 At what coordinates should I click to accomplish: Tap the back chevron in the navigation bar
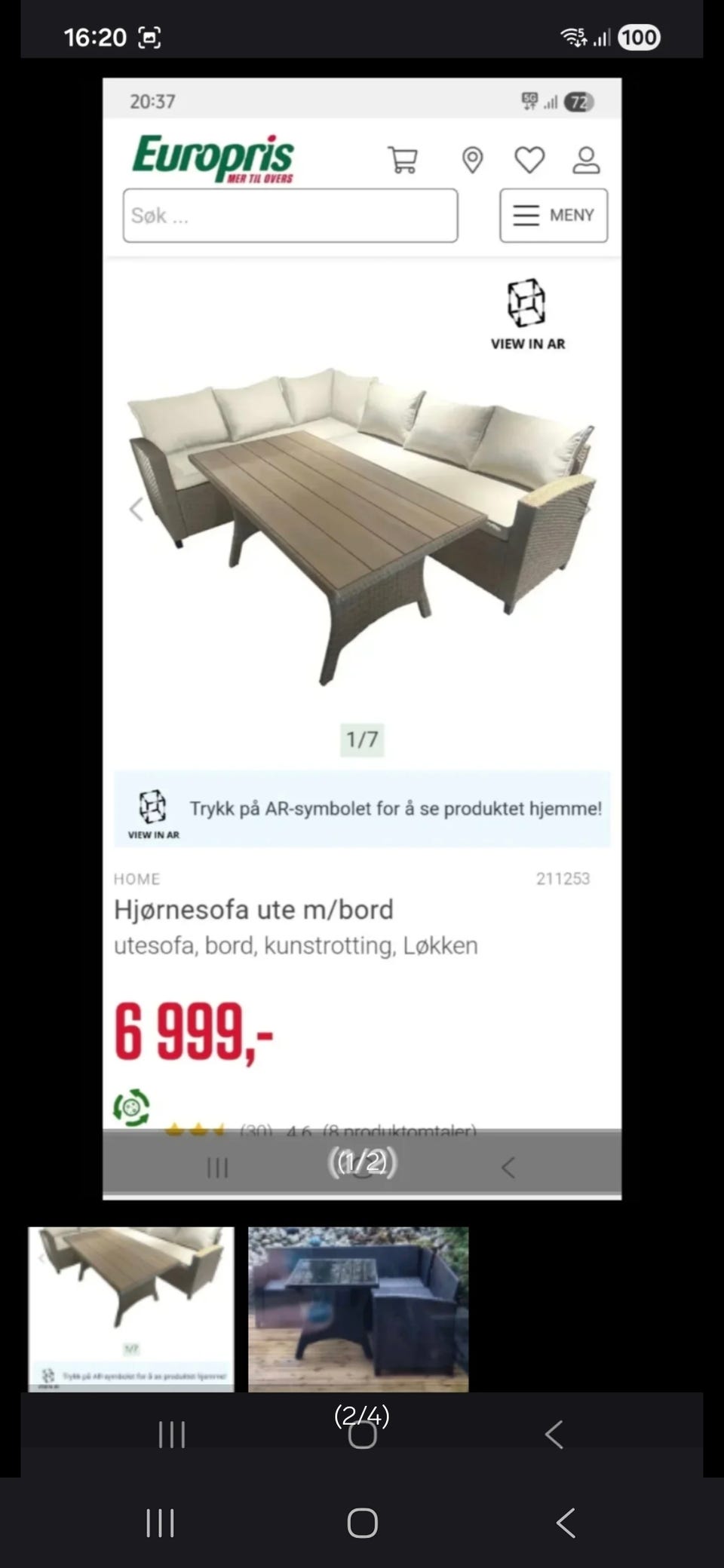pos(565,1524)
